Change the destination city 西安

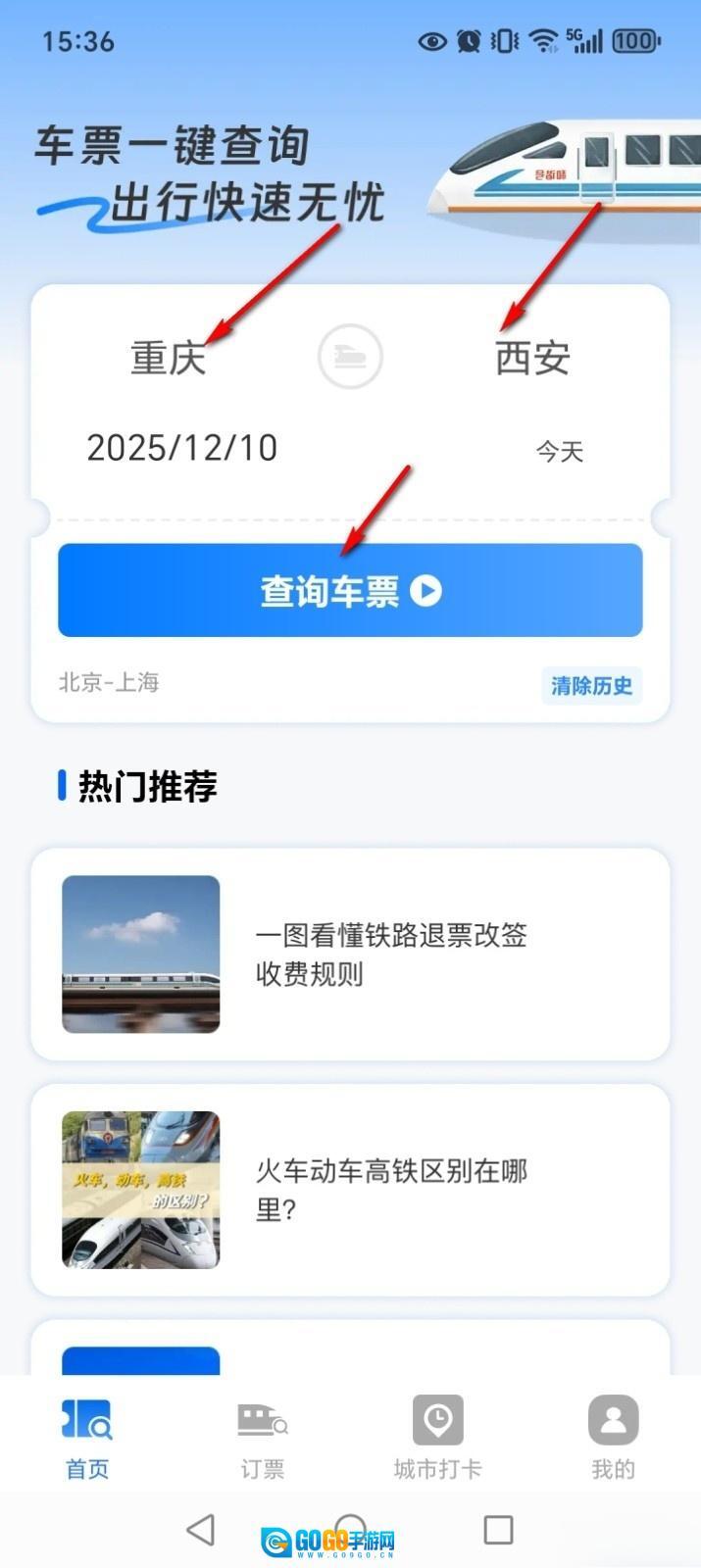(532, 358)
